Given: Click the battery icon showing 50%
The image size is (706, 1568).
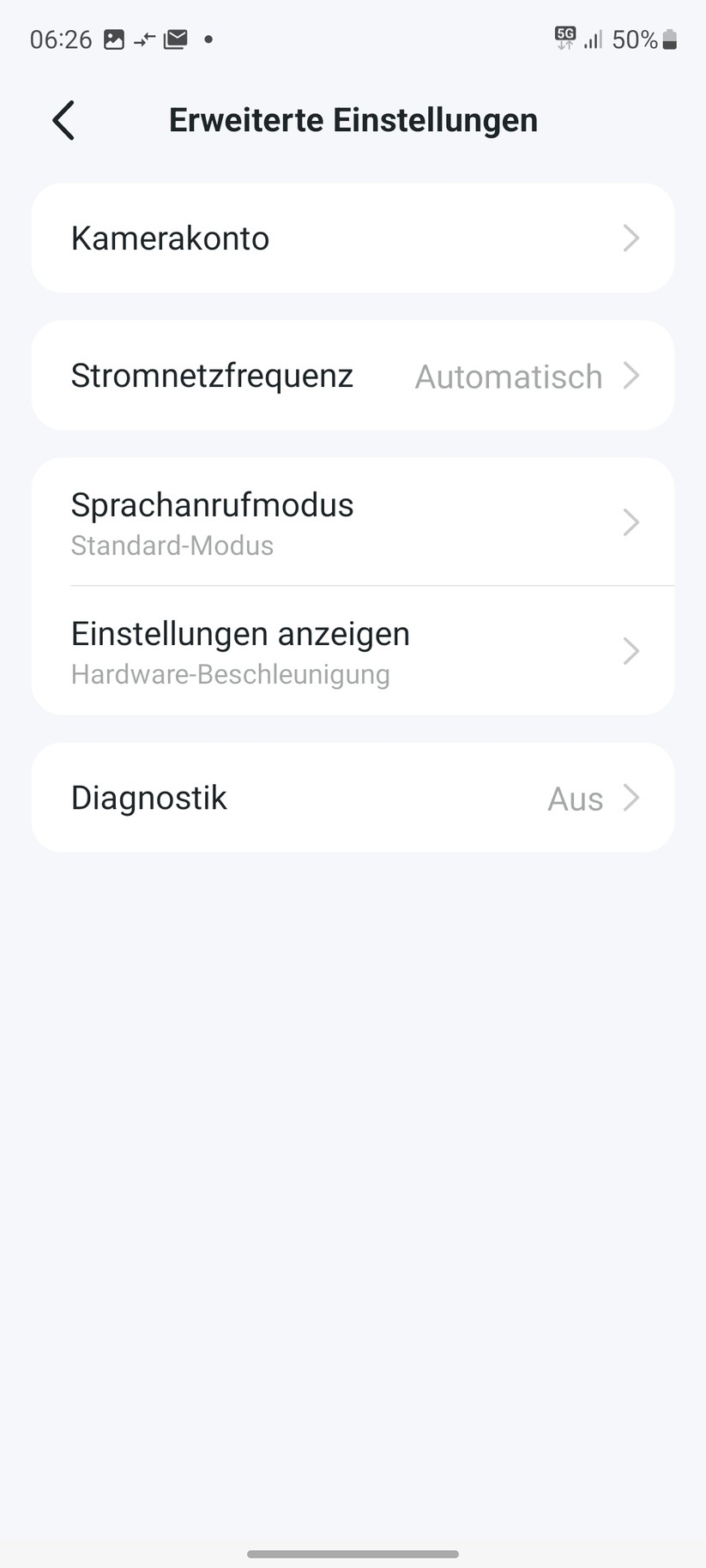Looking at the screenshot, I should (668, 39).
